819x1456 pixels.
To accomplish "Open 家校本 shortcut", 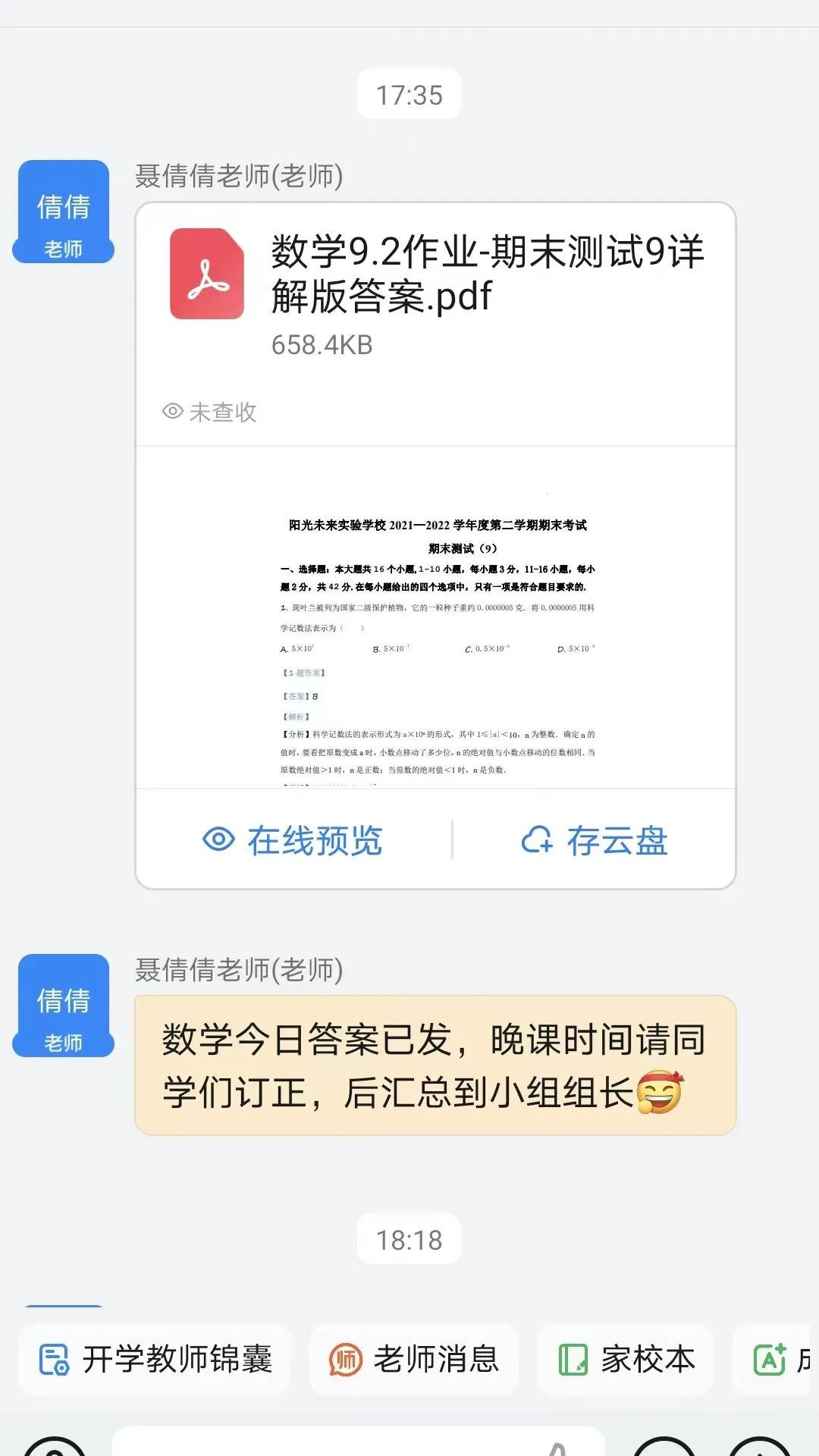I will click(626, 1359).
